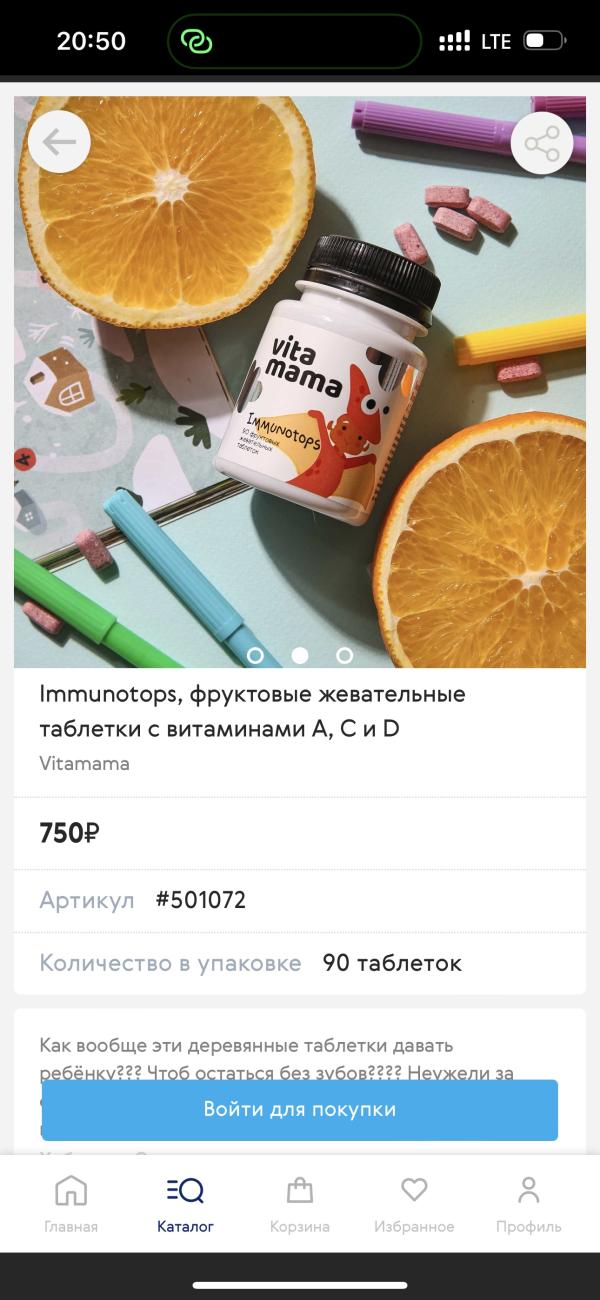Viewport: 600px width, 1300px height.
Task: Open the Vitamama brand link
Action: click(x=84, y=763)
